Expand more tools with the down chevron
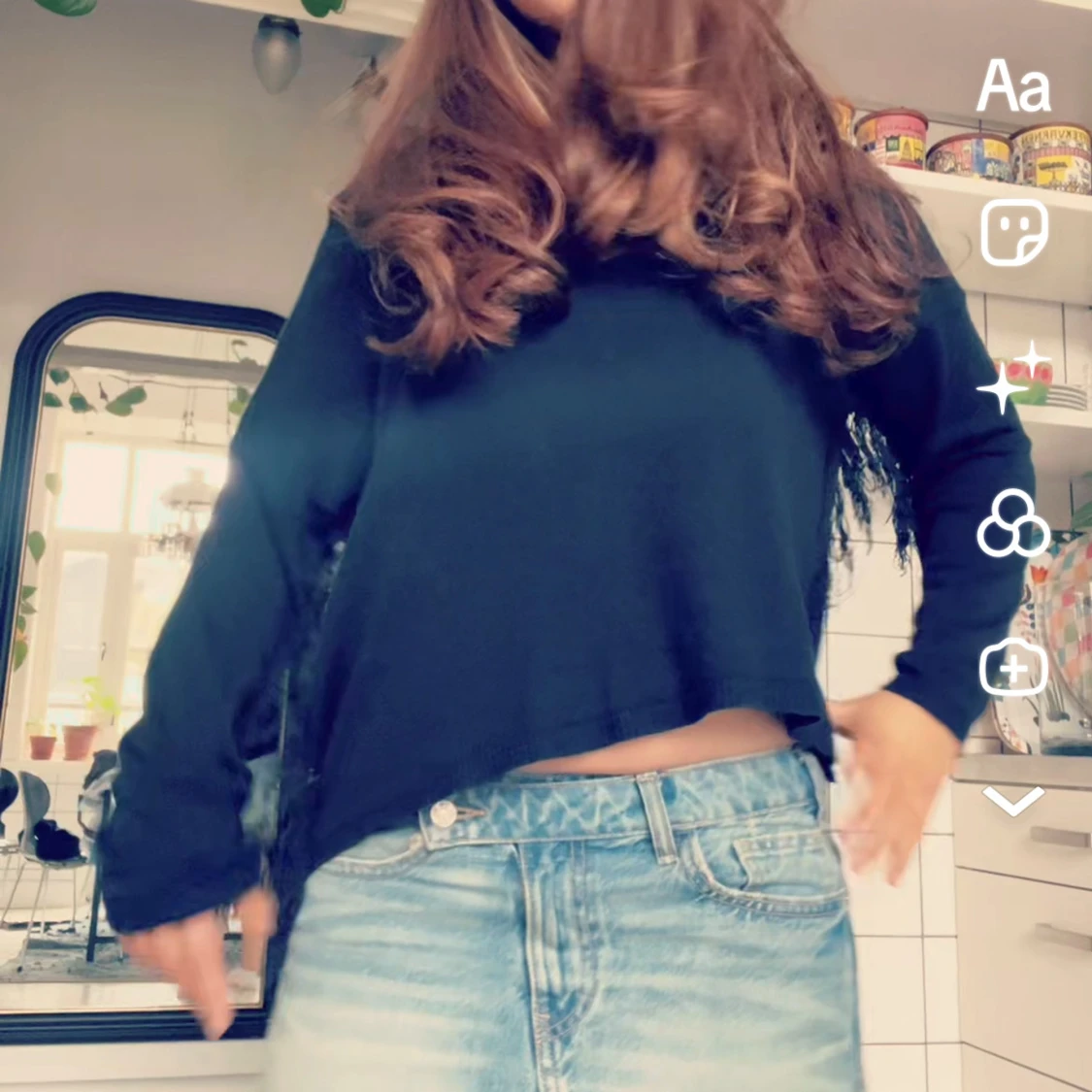Viewport: 1092px width, 1092px height. click(x=1012, y=800)
